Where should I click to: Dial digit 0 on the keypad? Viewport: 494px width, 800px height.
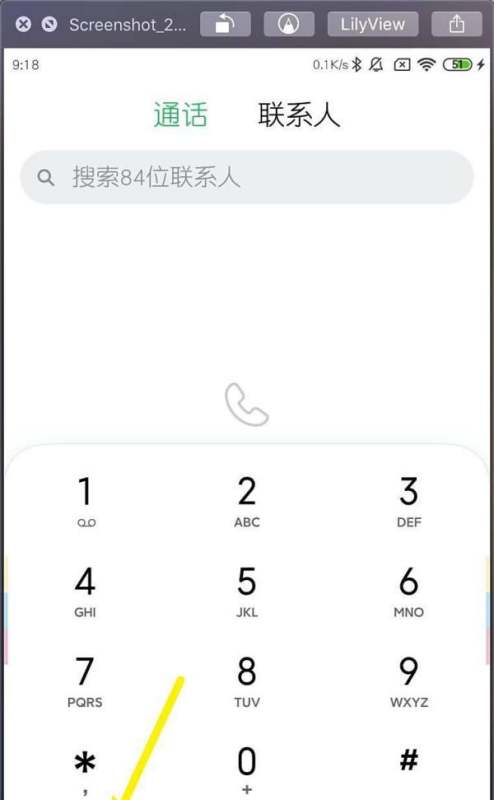pos(247,770)
